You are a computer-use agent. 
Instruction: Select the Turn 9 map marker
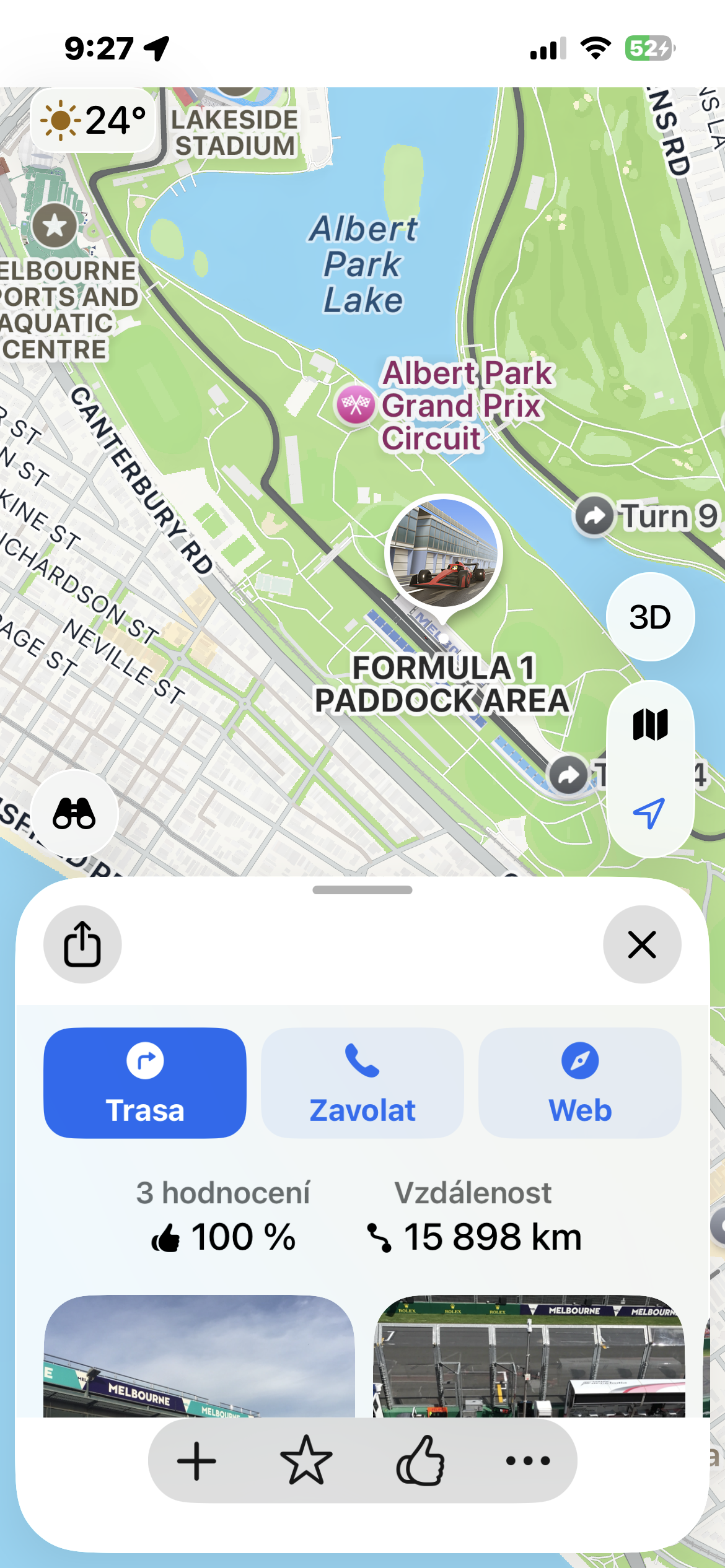point(594,516)
